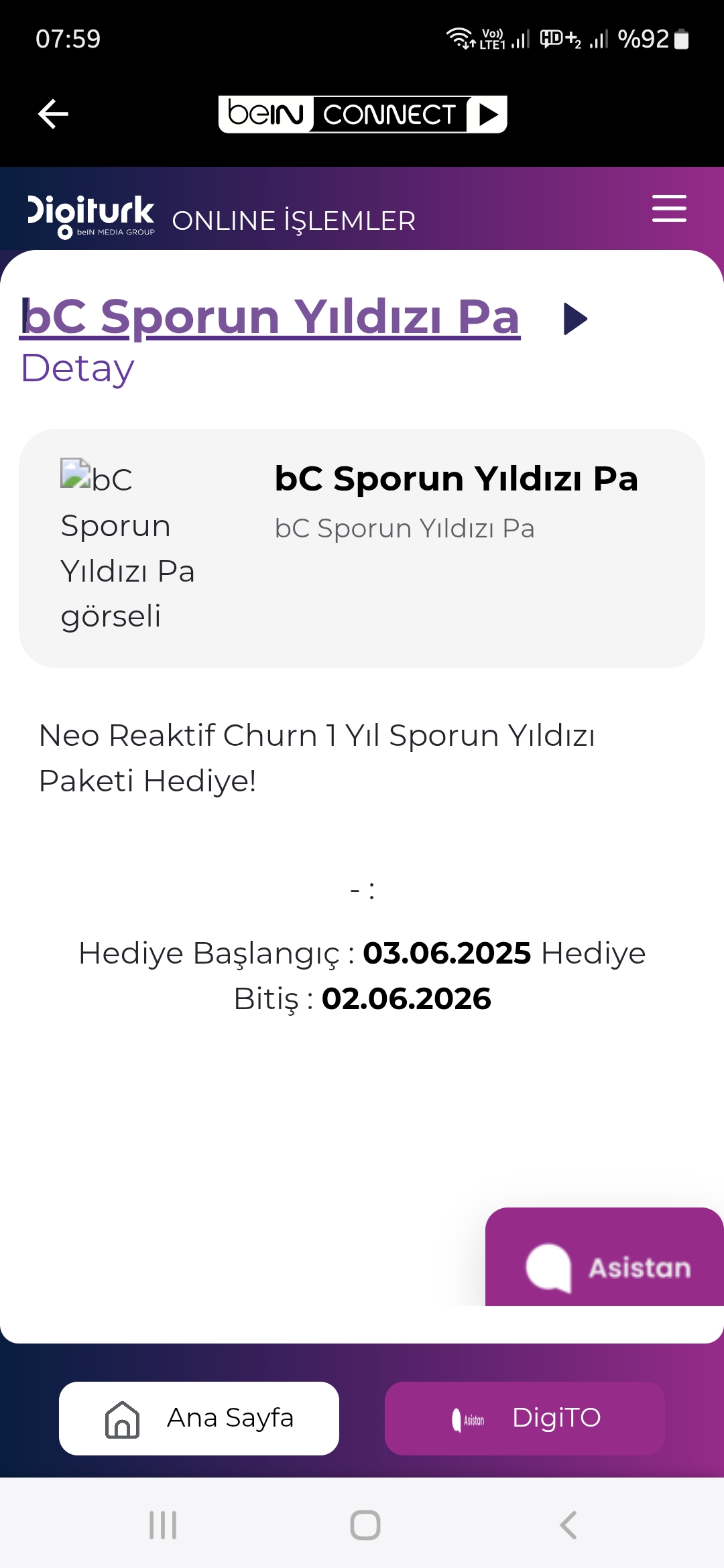This screenshot has height=1568, width=724.
Task: Open recent apps from the navigation bar
Action: pos(163,1525)
